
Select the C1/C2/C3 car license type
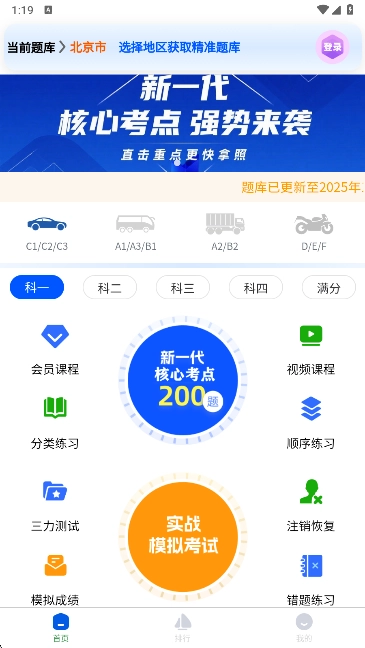click(x=47, y=234)
